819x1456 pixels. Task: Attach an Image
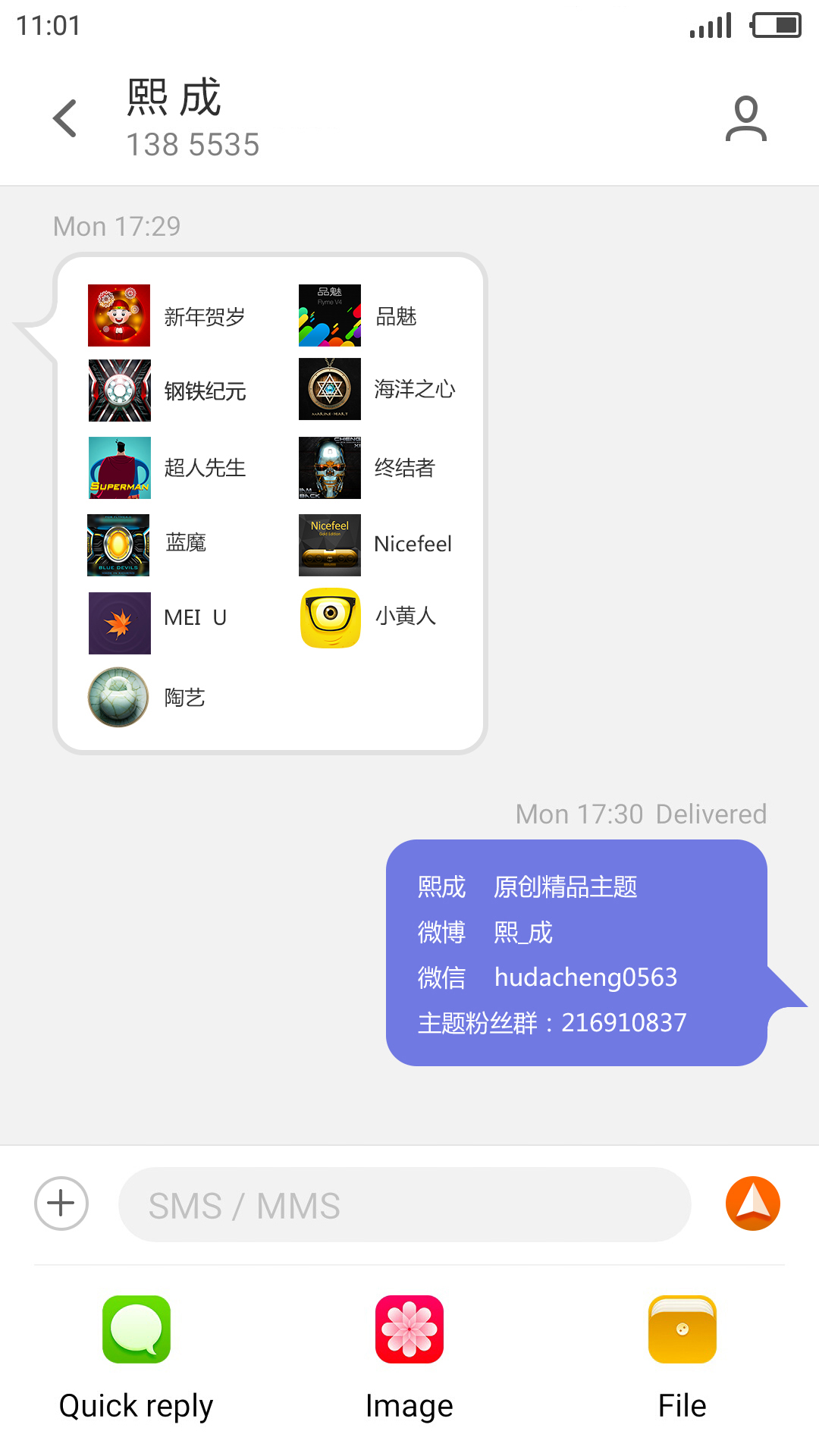coord(409,1357)
